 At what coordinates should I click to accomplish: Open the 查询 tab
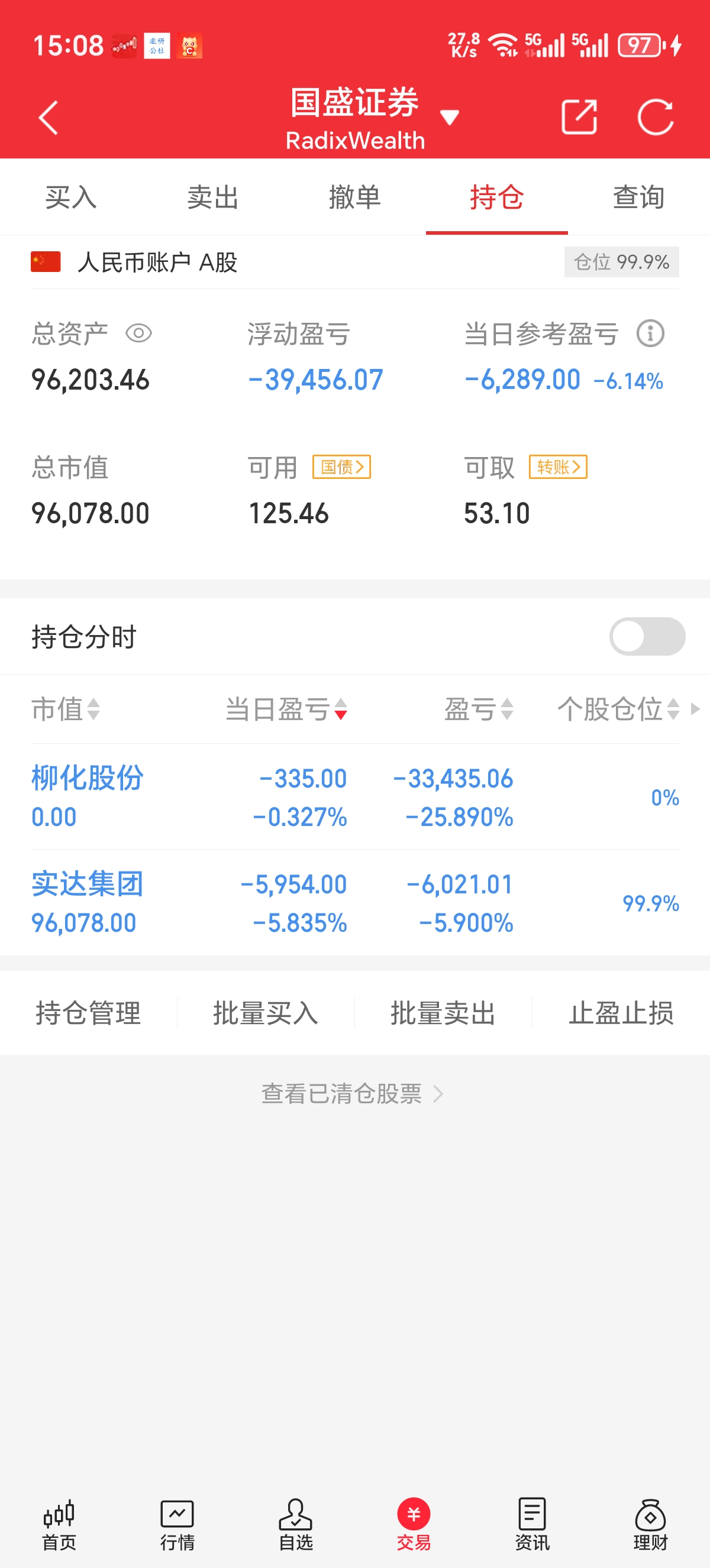(x=638, y=197)
